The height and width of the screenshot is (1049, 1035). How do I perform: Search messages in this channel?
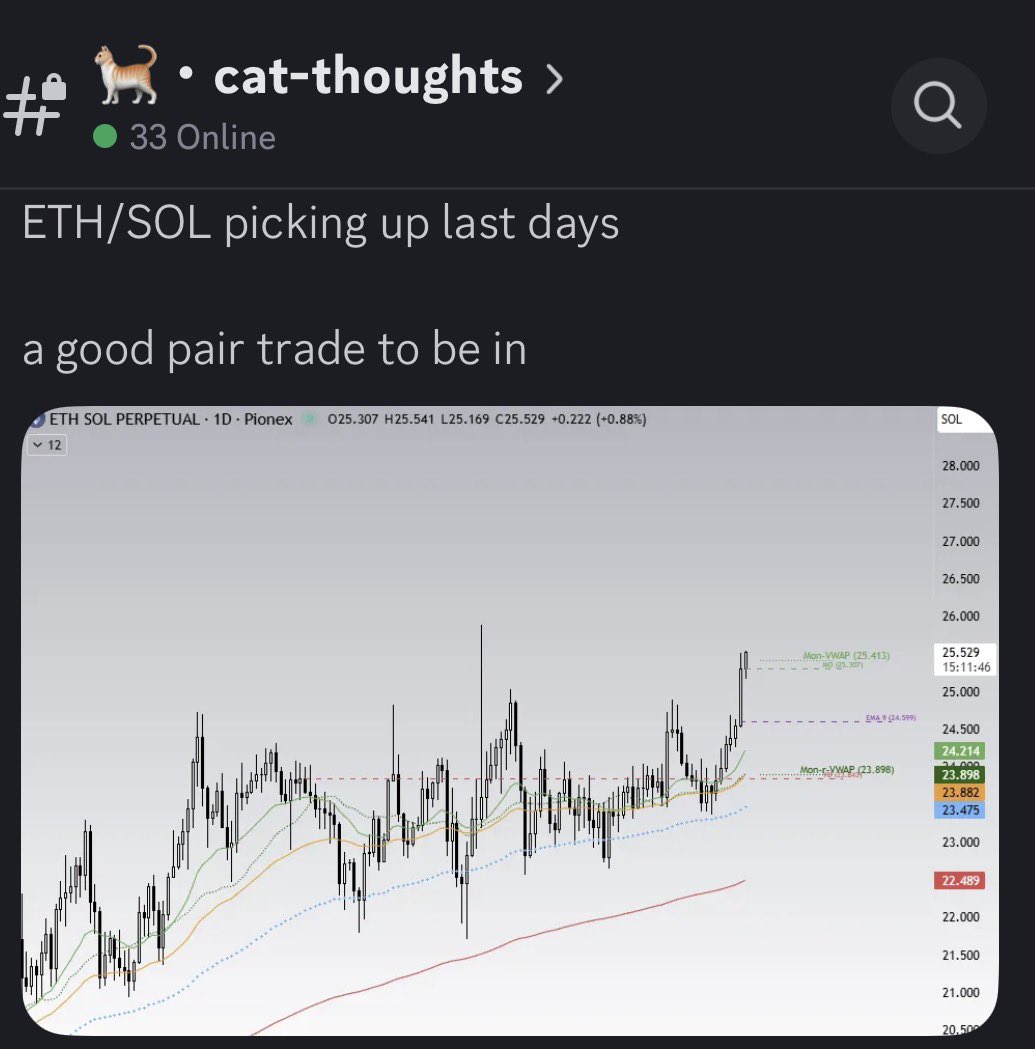(x=937, y=107)
